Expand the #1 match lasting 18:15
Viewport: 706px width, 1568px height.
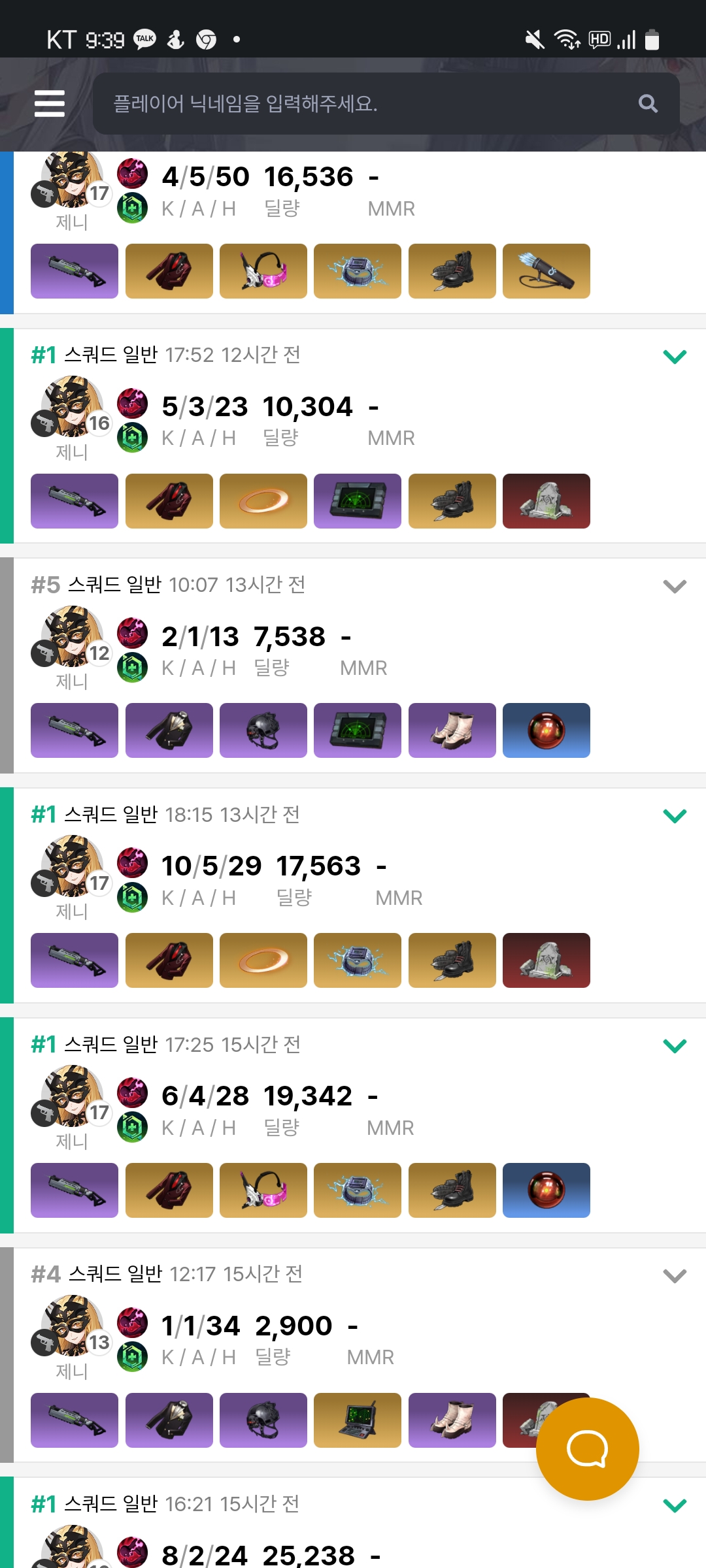click(x=675, y=816)
